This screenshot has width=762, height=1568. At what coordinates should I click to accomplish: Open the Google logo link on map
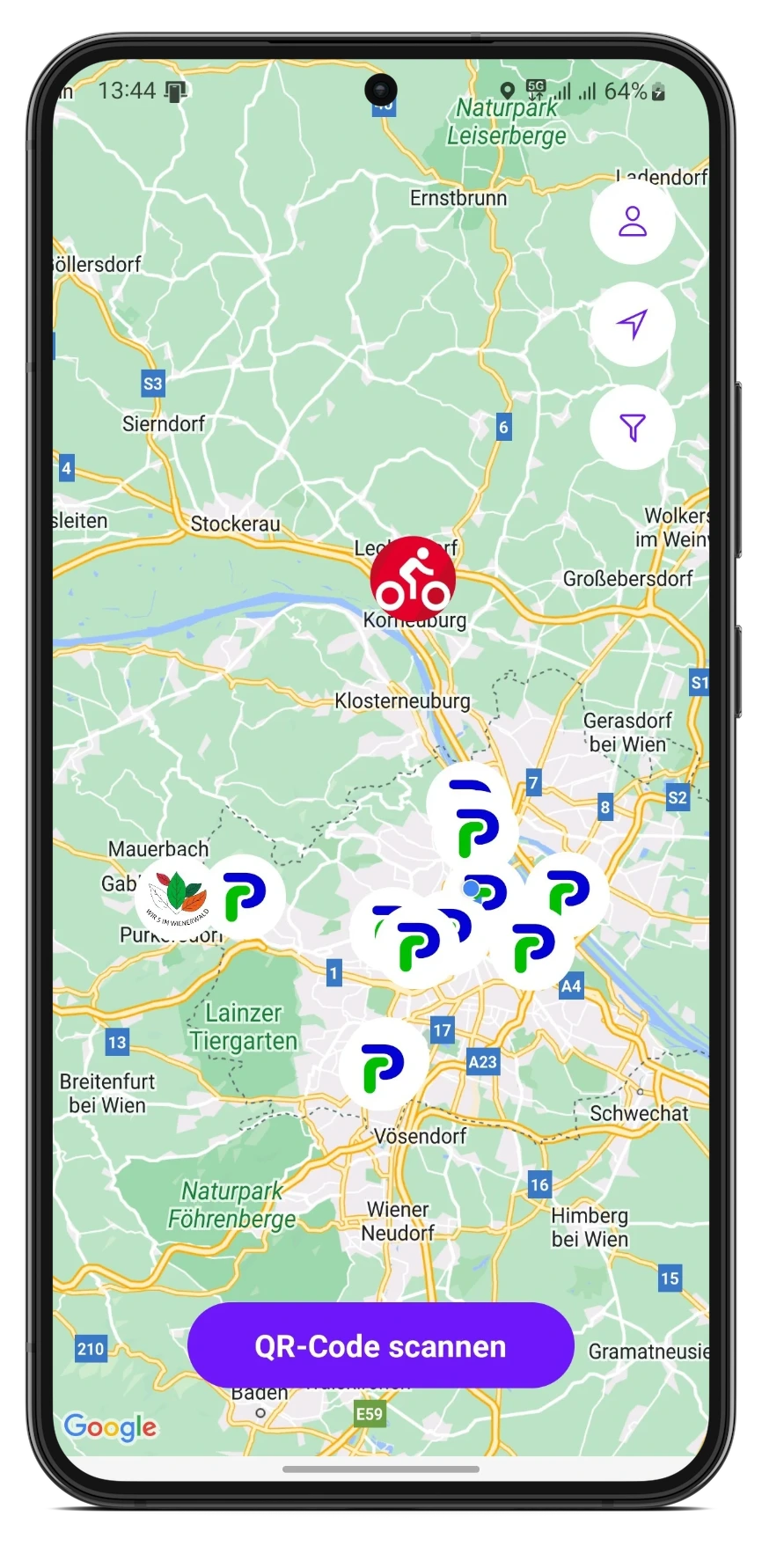point(110,1426)
